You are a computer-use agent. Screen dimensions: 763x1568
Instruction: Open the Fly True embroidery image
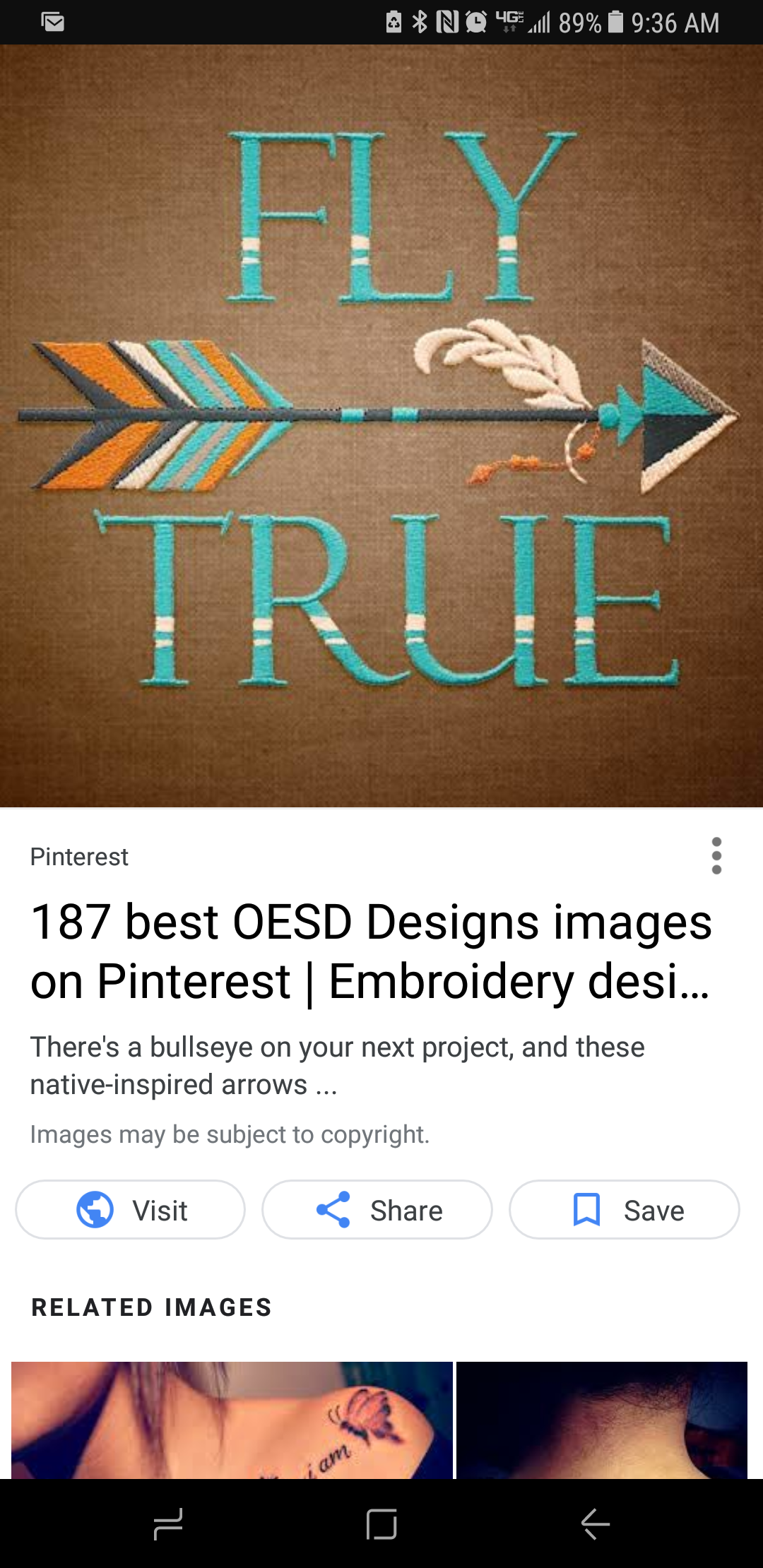[x=381, y=425]
